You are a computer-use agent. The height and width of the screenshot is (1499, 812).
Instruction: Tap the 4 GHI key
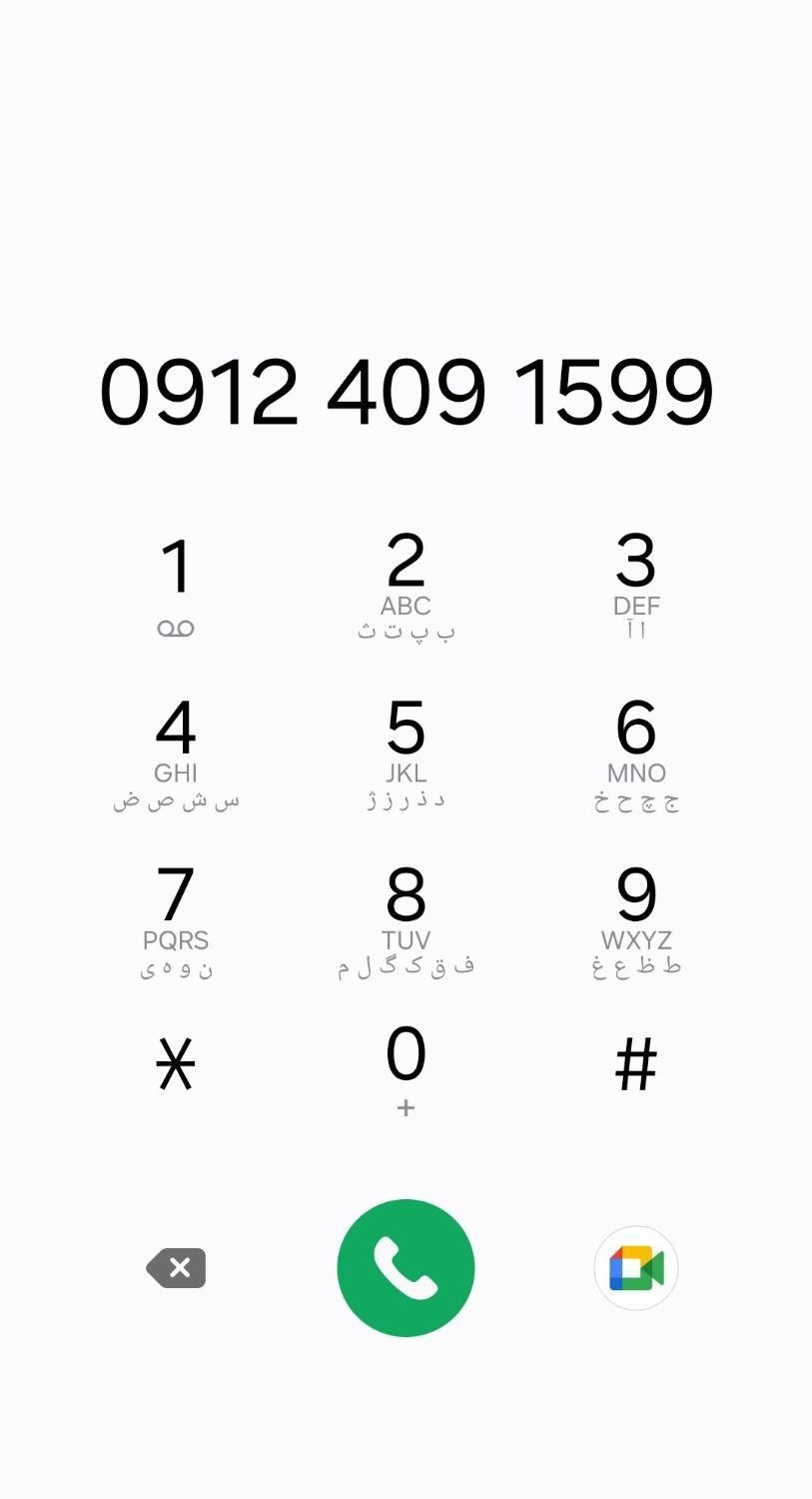176,751
